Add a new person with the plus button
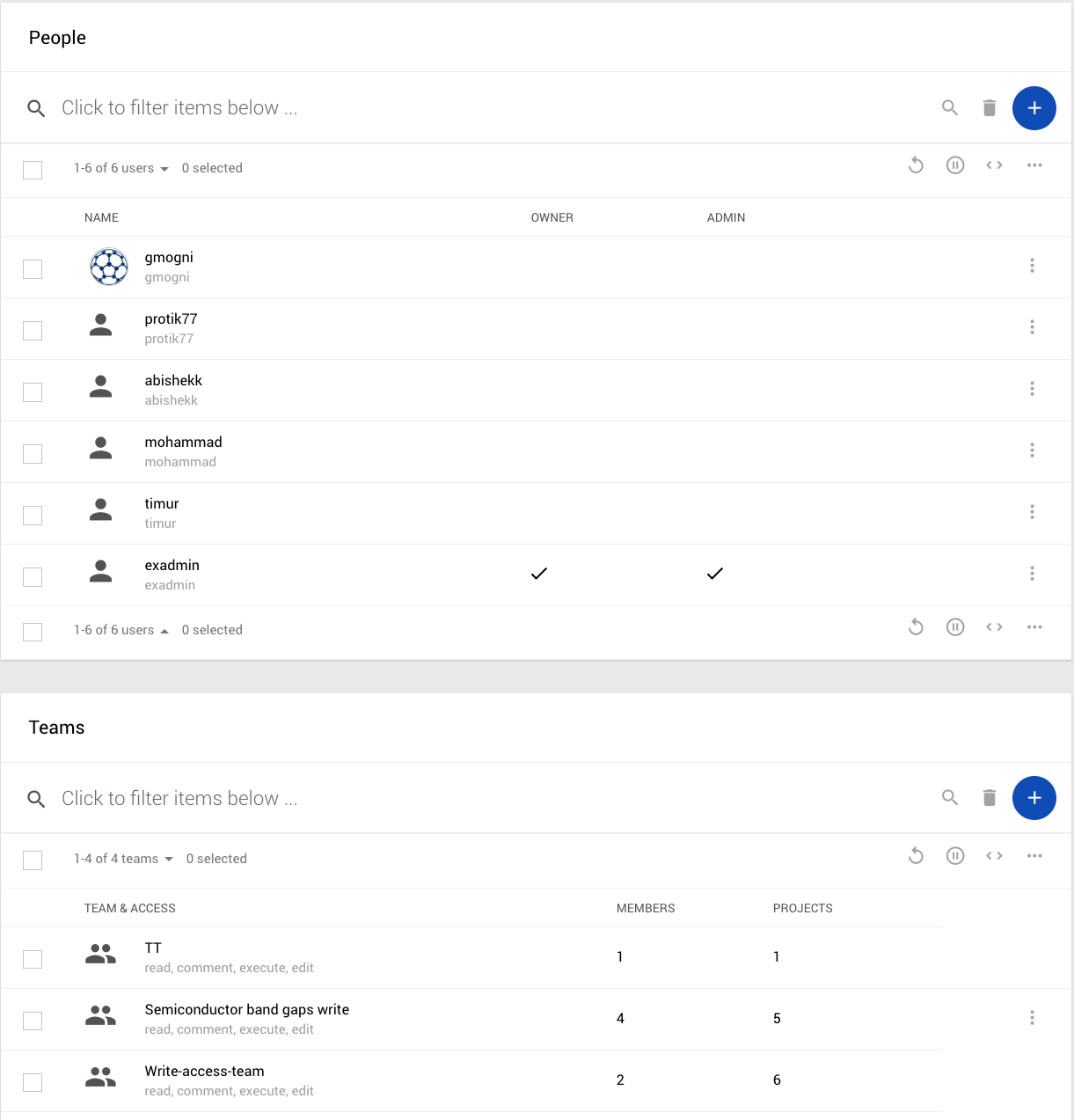 click(x=1034, y=108)
